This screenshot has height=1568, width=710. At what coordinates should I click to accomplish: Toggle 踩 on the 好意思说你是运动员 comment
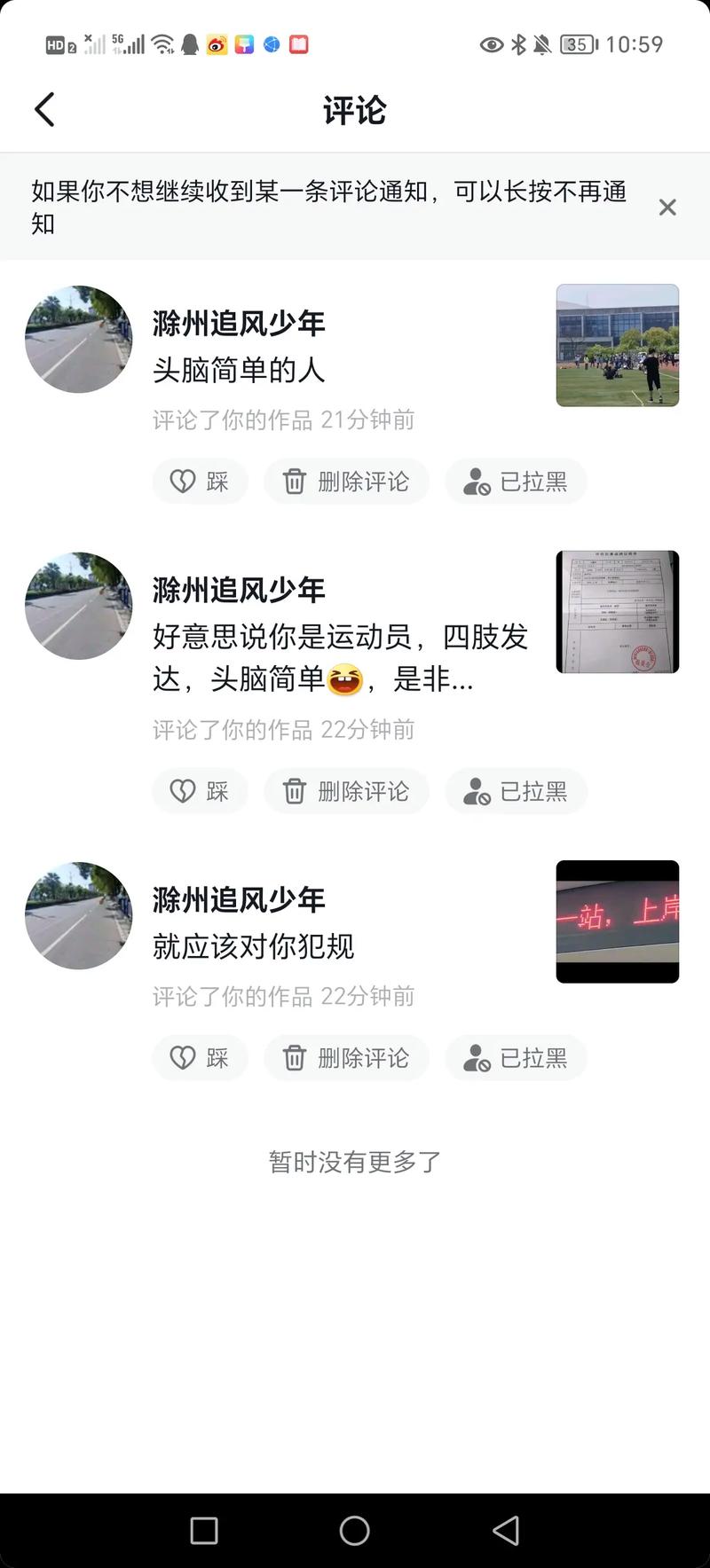[x=200, y=792]
